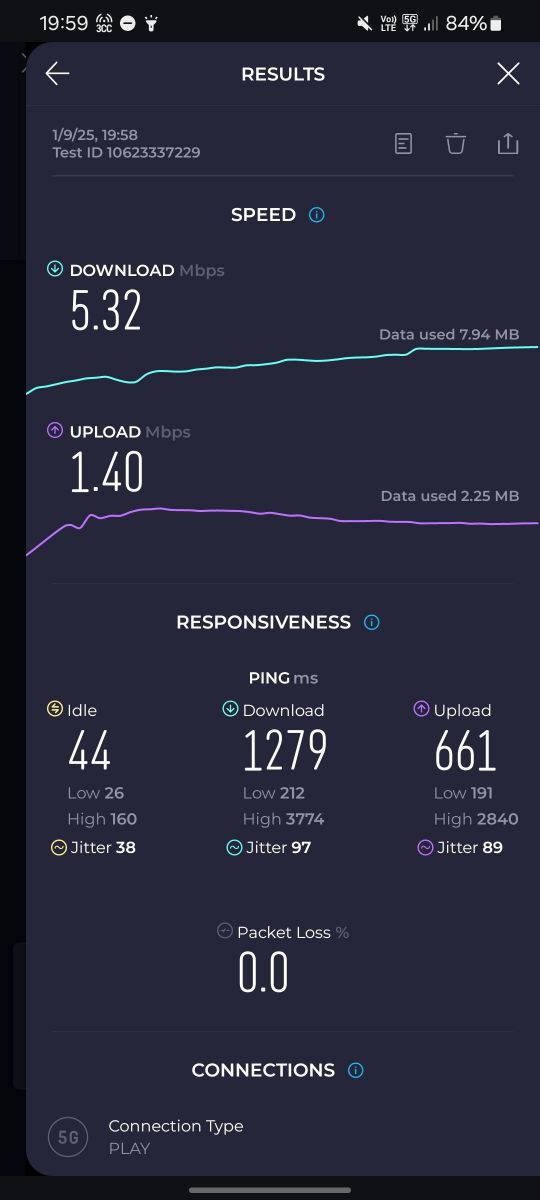Go back using the arrow icon

click(x=57, y=73)
